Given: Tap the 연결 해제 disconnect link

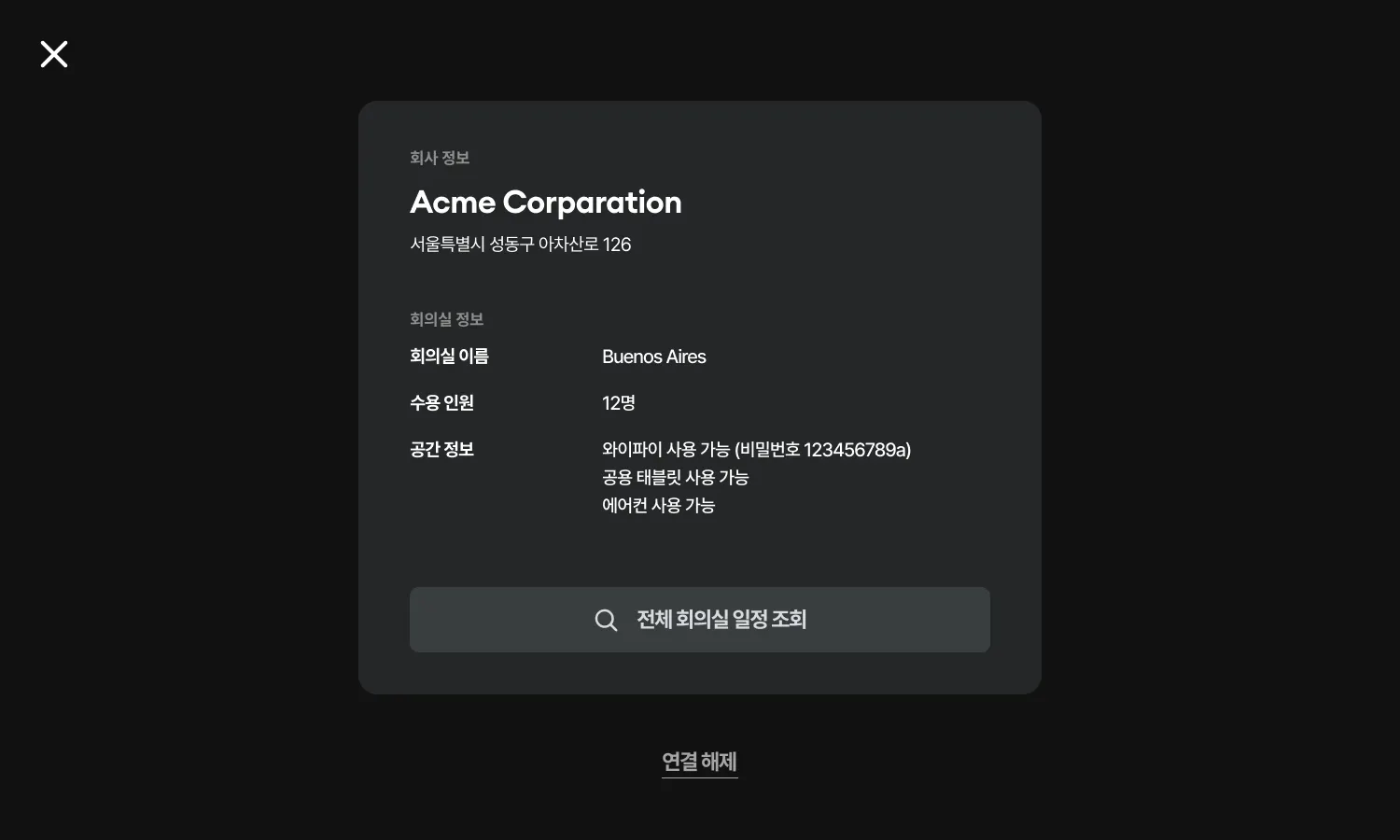Looking at the screenshot, I should (x=699, y=762).
